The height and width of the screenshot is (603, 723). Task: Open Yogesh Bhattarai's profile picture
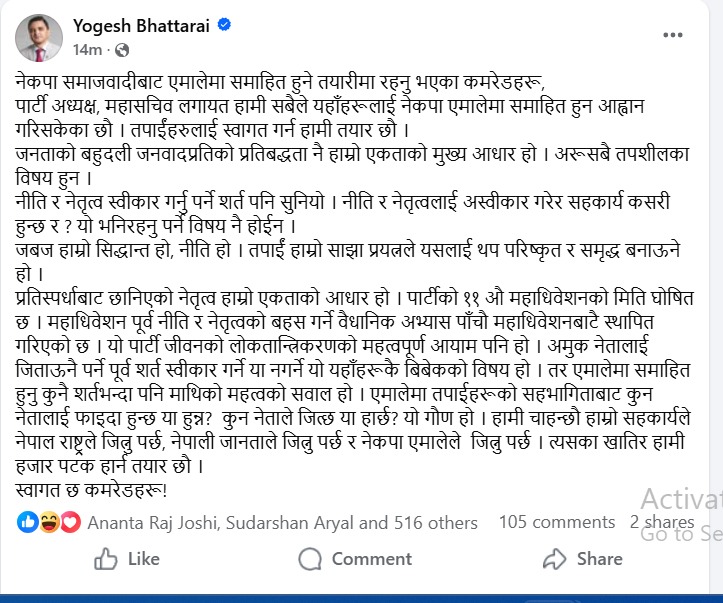tap(39, 38)
